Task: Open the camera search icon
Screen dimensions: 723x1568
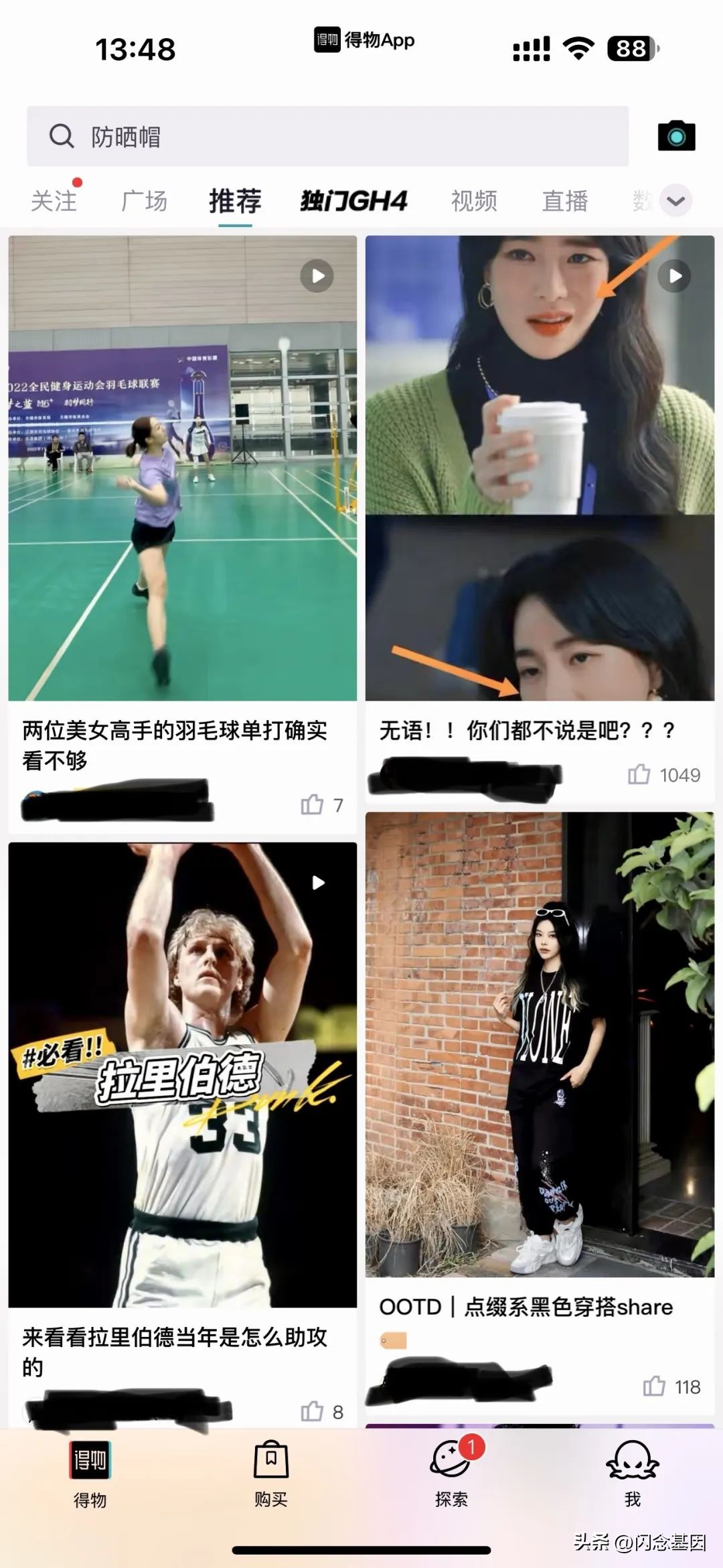Action: click(x=678, y=136)
